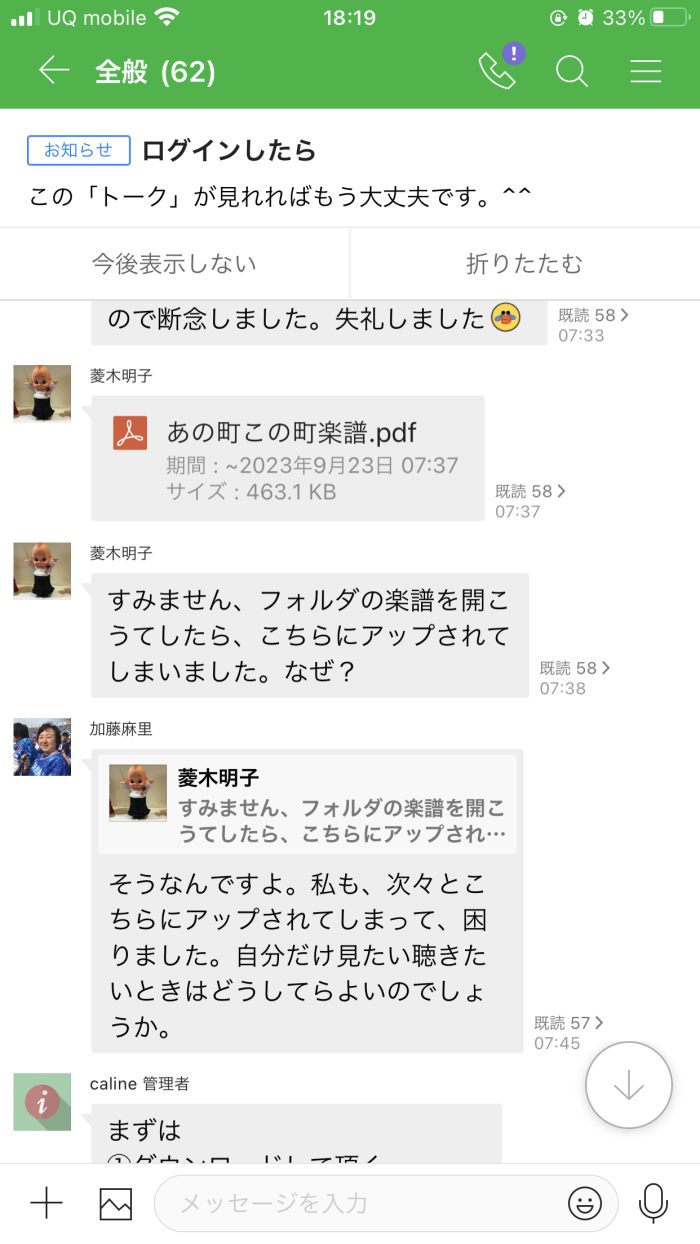View 既読 57 readers of 07:45 message
The width and height of the screenshot is (700, 1244).
pos(569,1023)
